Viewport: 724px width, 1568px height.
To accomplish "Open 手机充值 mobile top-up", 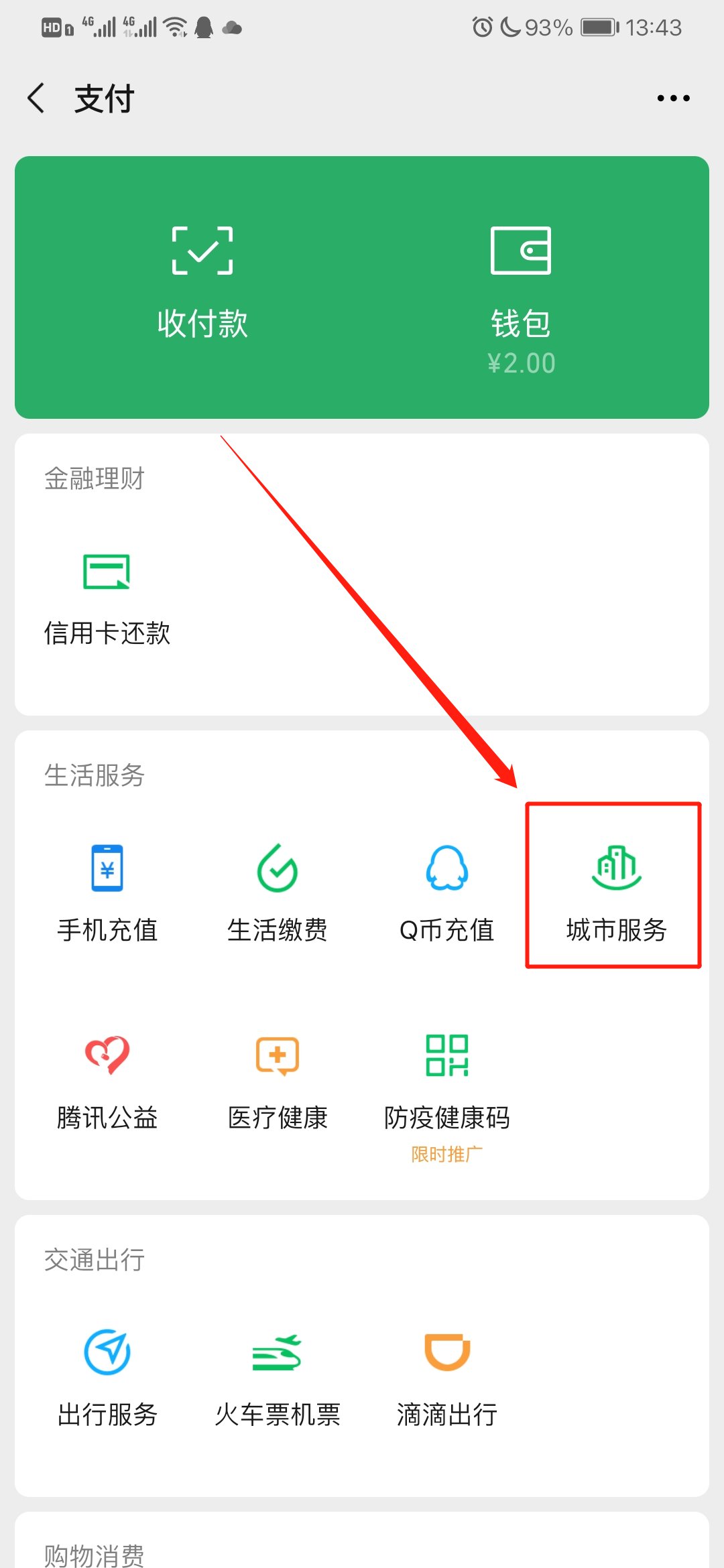I will [x=107, y=893].
